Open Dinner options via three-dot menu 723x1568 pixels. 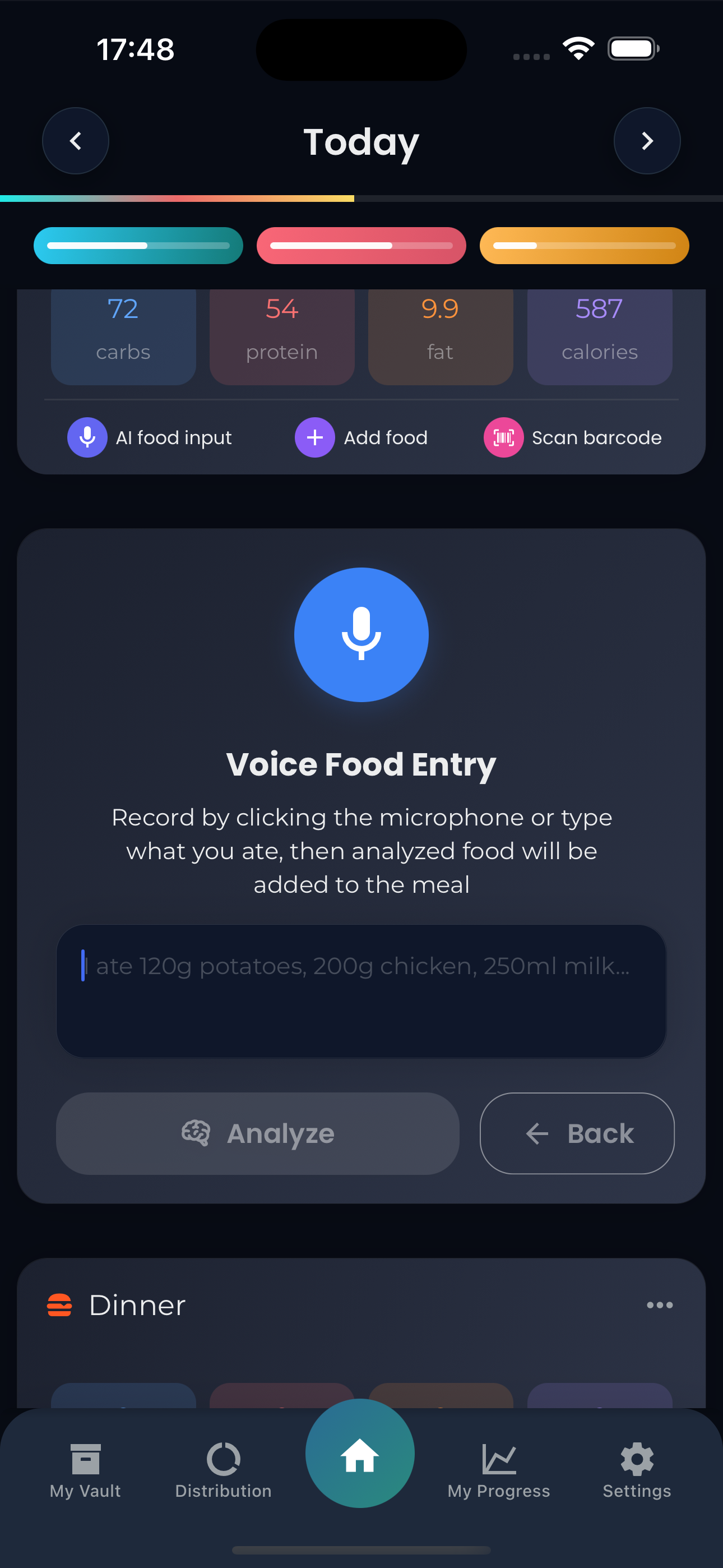click(659, 1305)
